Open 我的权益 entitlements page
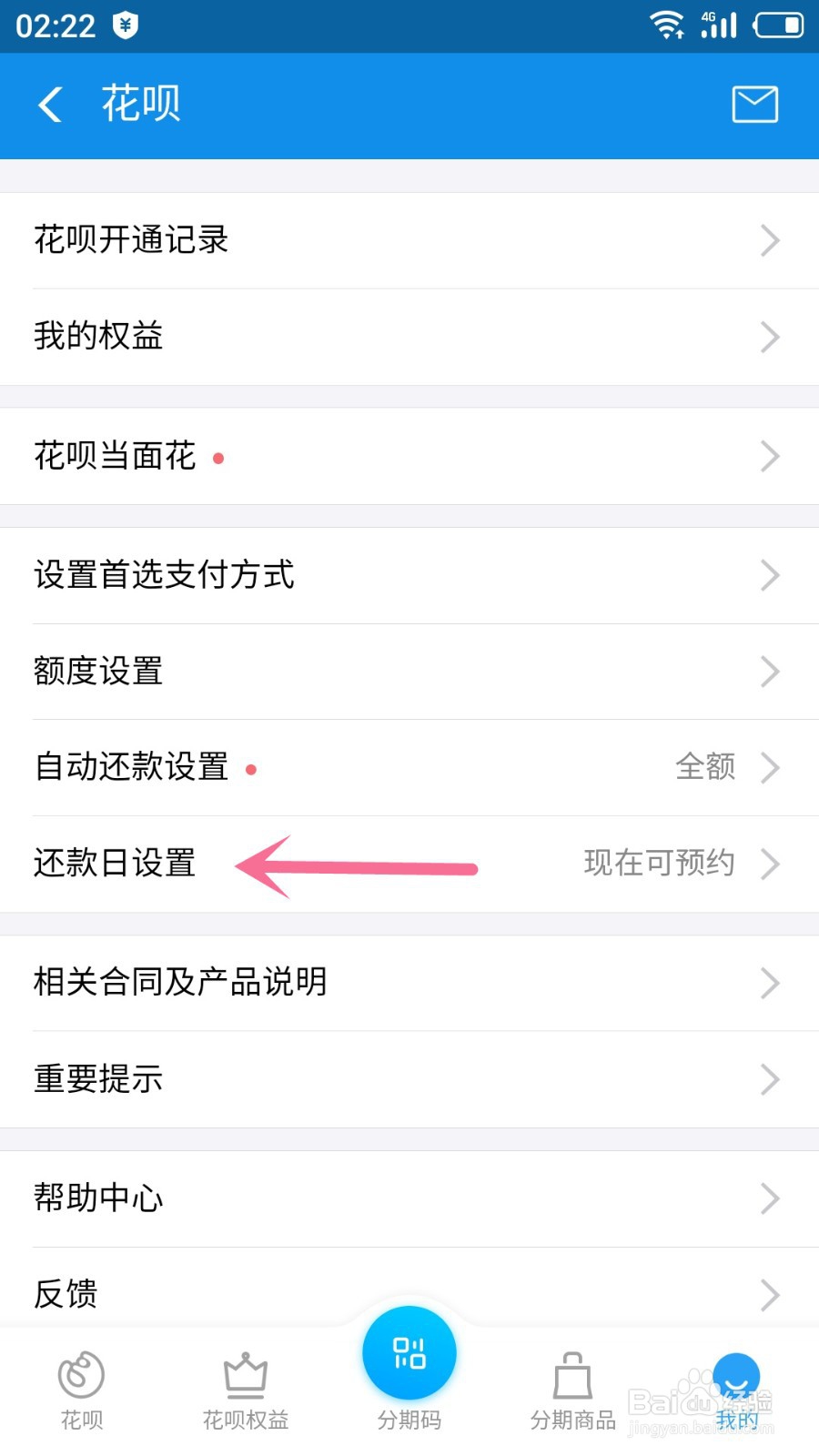 click(97, 336)
